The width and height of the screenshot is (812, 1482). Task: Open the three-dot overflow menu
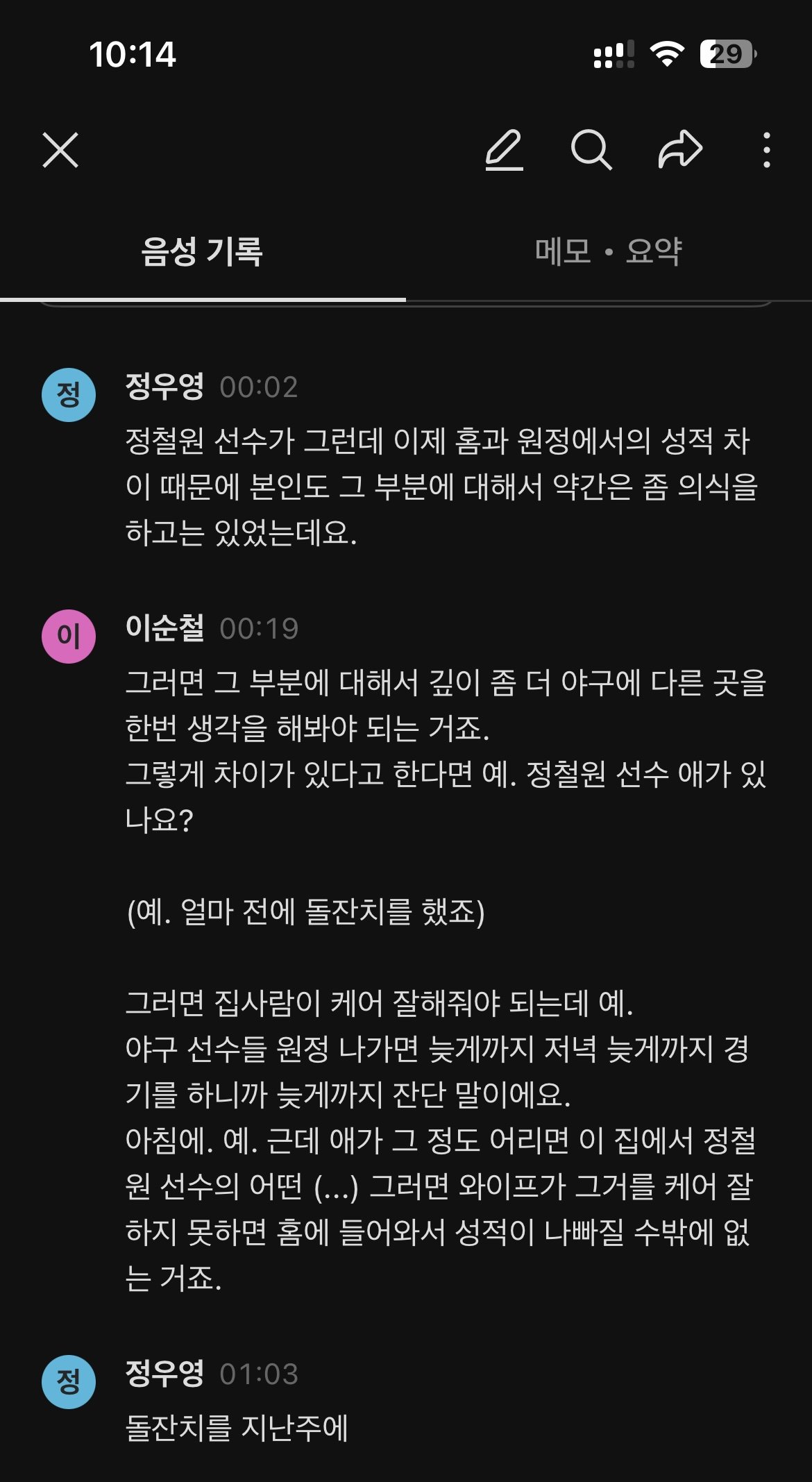(766, 150)
